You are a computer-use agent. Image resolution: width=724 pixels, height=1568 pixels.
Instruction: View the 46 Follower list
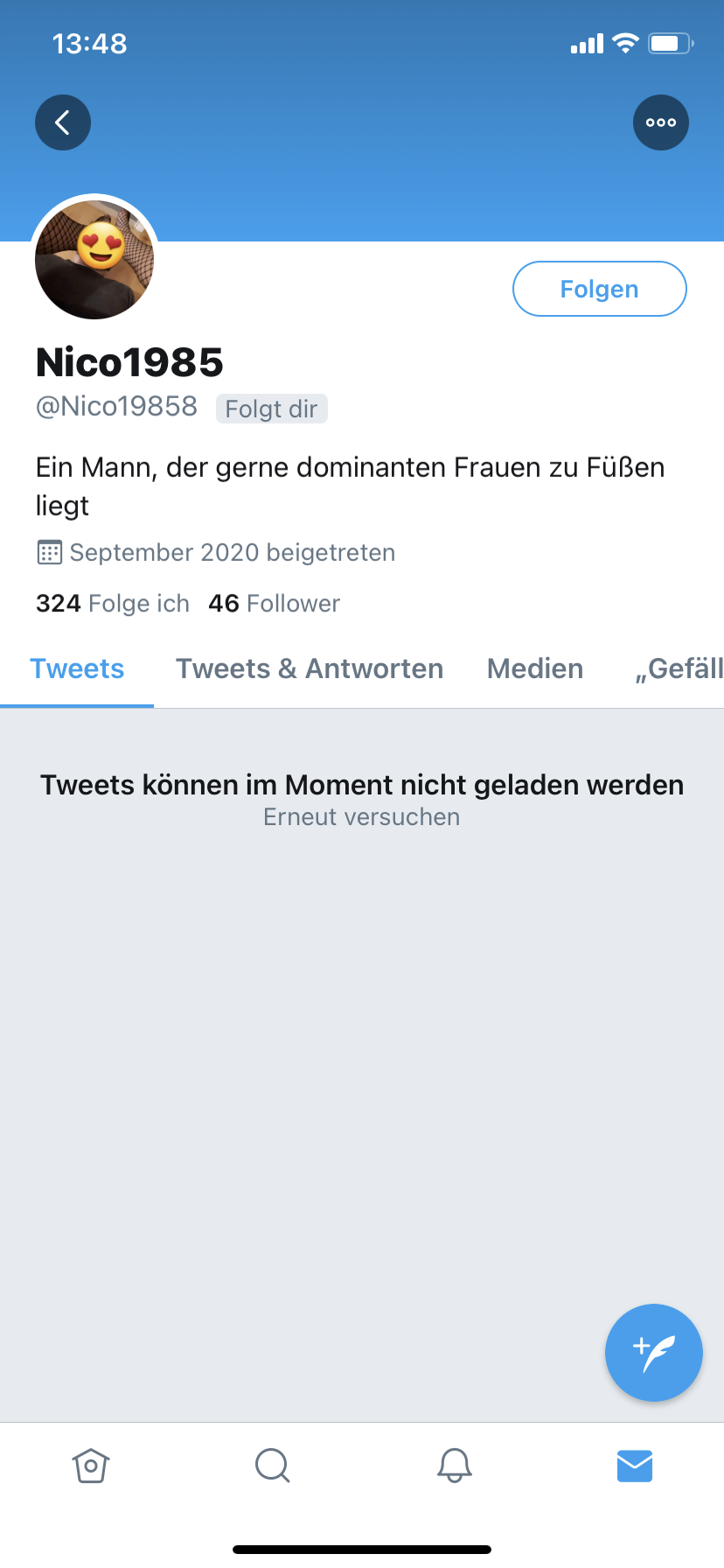pos(274,604)
